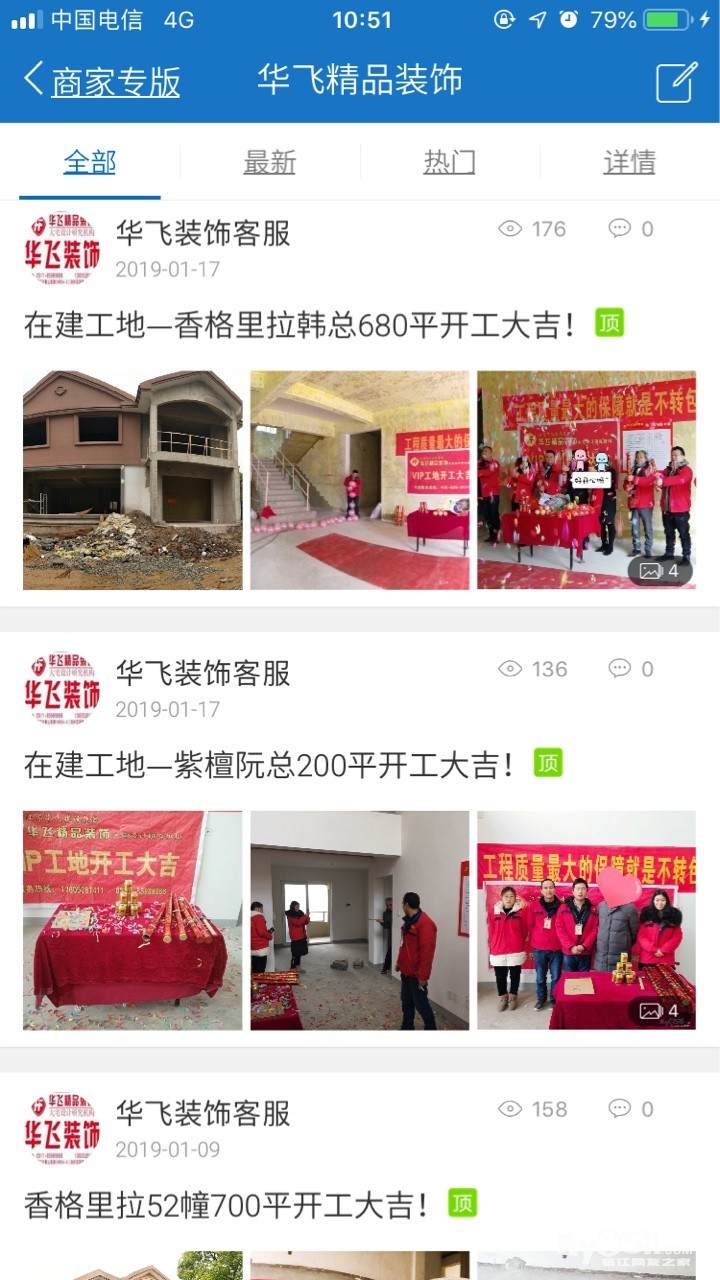Open comments on the 680平 post
720x1280 pixels.
(631, 229)
